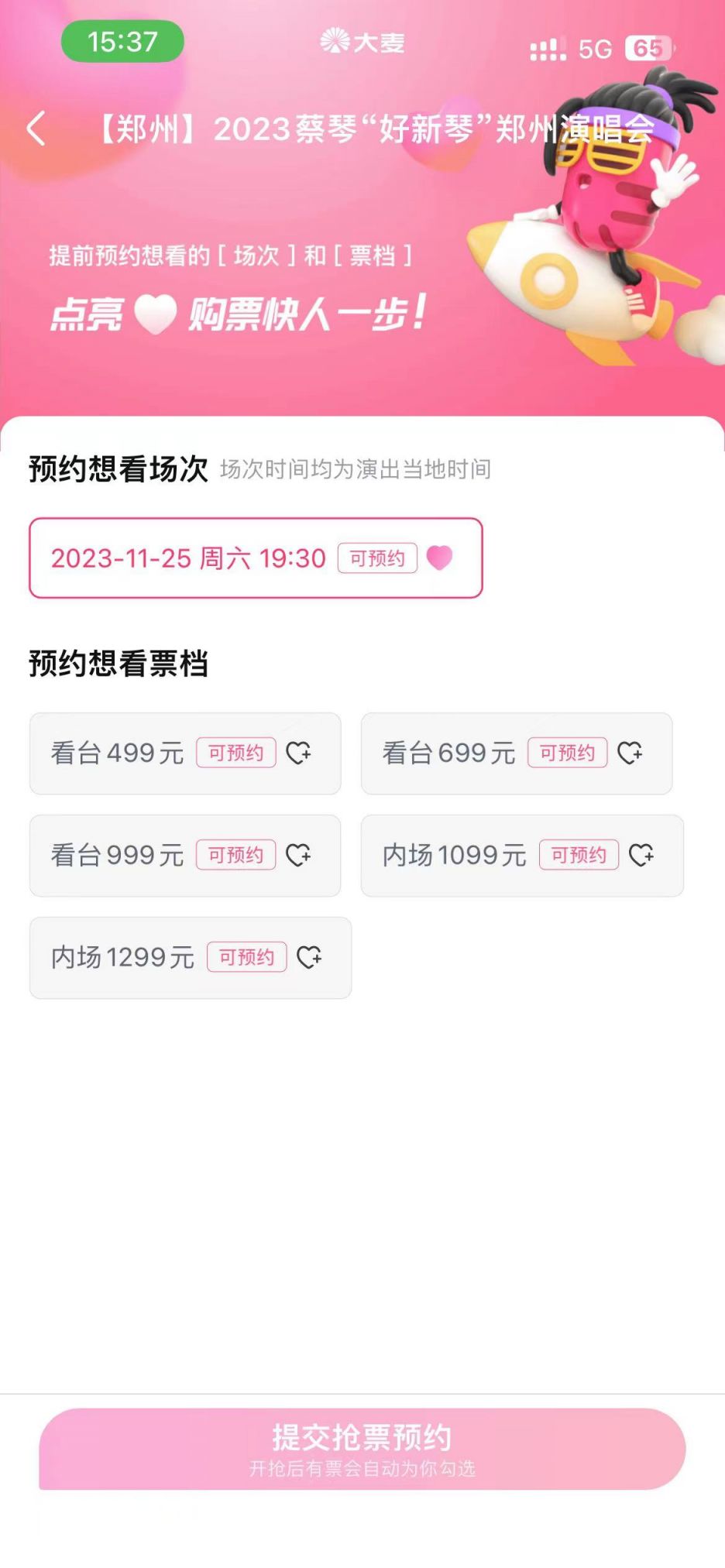Reserve the 看台699元 ticket tier
This screenshot has width=725, height=1568.
pos(516,753)
